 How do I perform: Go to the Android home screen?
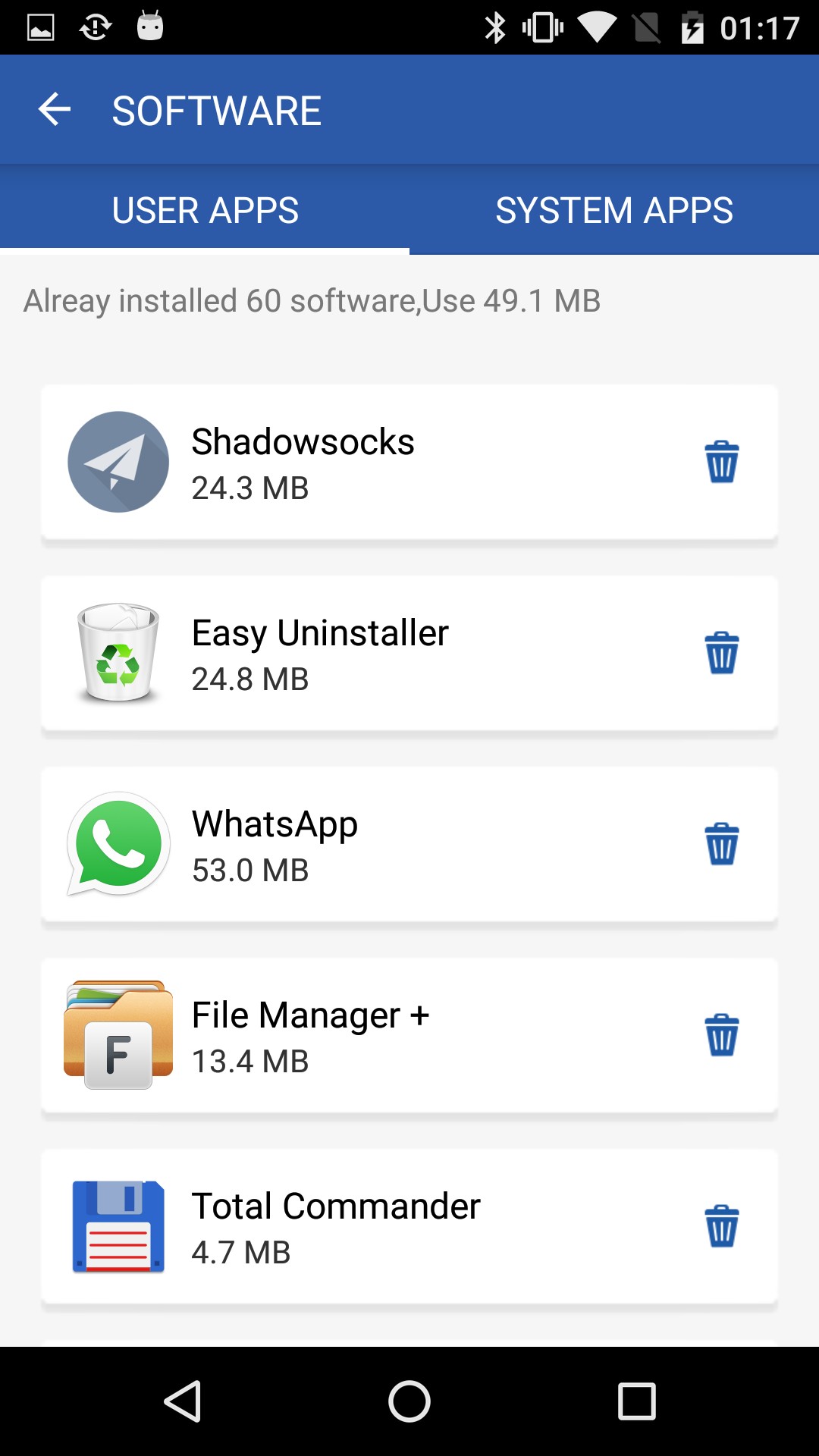click(409, 1401)
